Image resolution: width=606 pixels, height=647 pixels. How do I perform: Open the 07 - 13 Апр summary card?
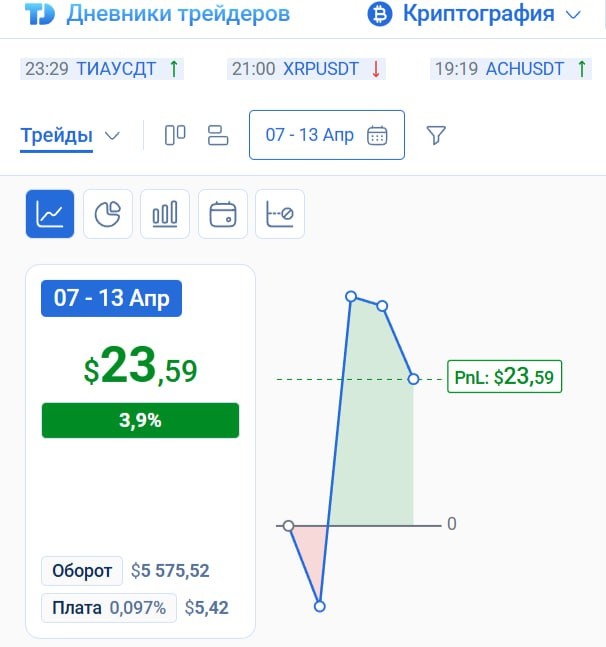point(140,450)
